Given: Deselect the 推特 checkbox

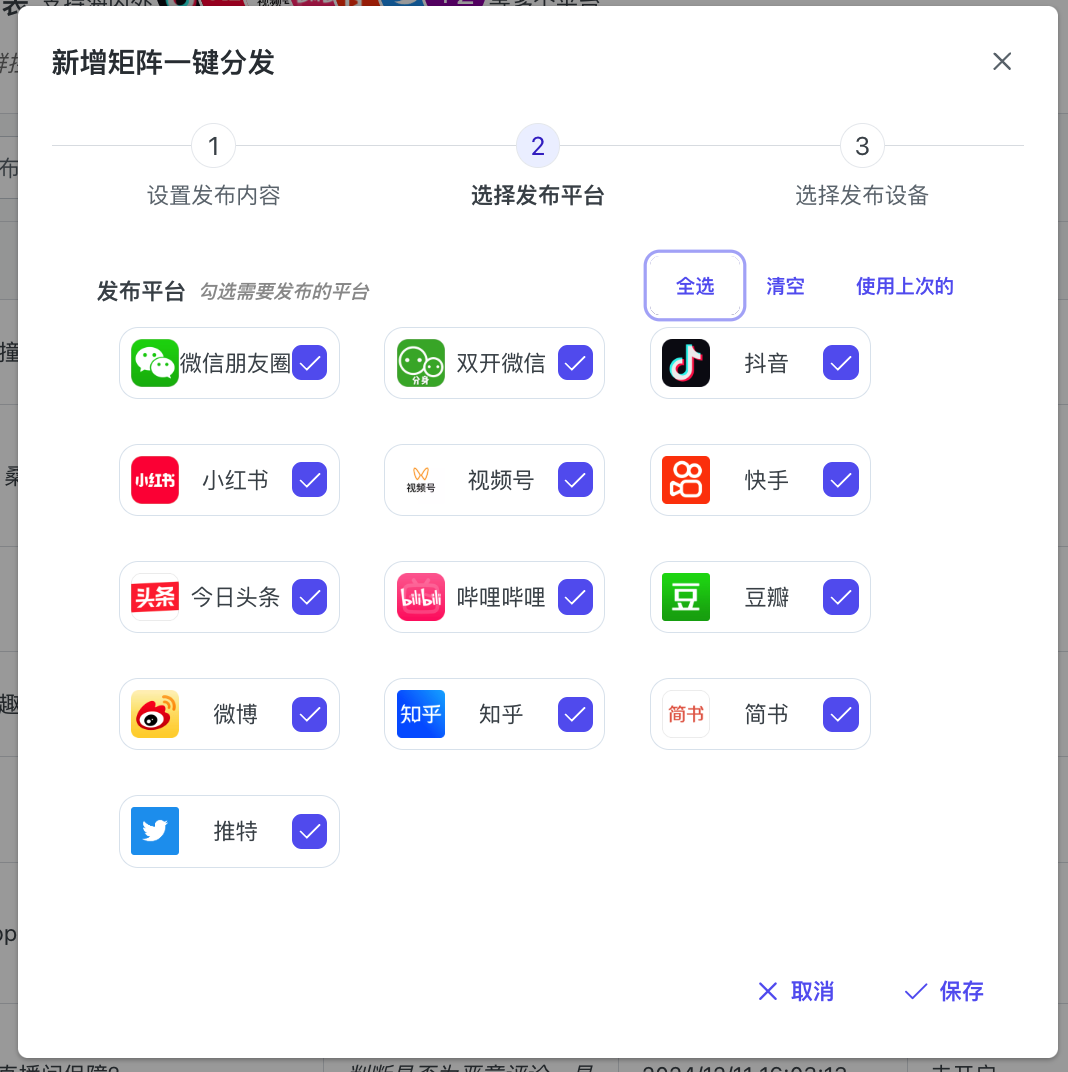Looking at the screenshot, I should click(310, 831).
